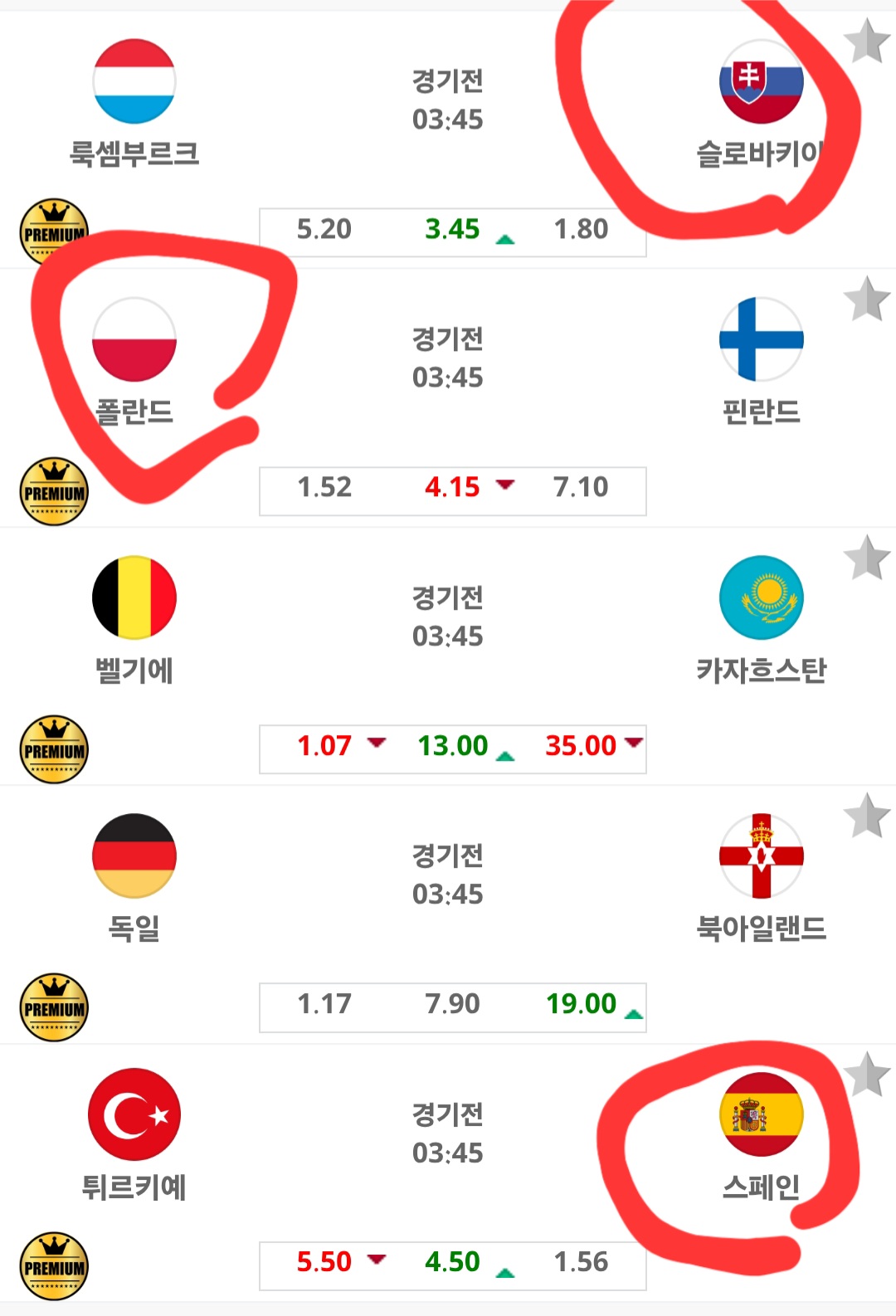The image size is (896, 1316).
Task: Select the 19.00 odds for 북아일랜드 win
Action: click(581, 1004)
